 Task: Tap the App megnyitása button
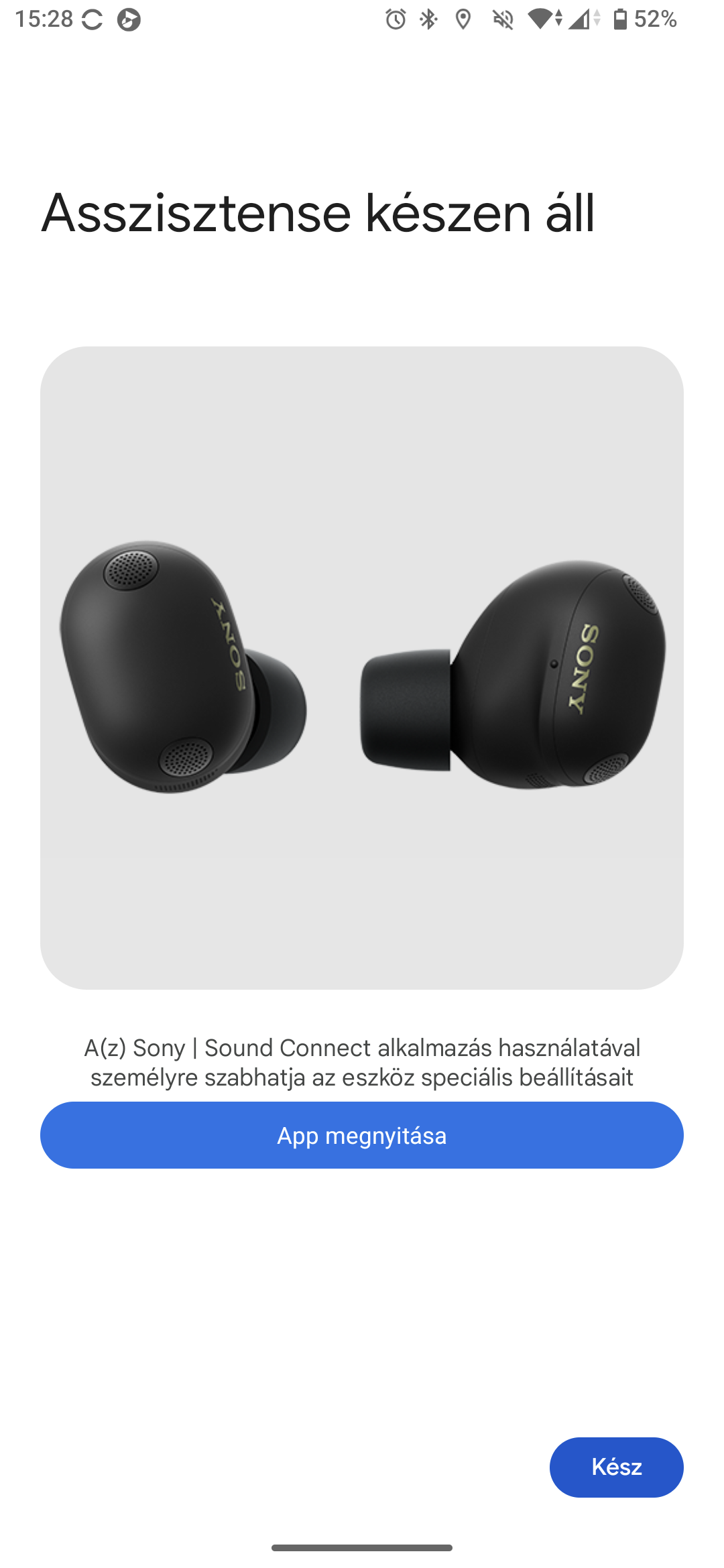[x=362, y=1135]
